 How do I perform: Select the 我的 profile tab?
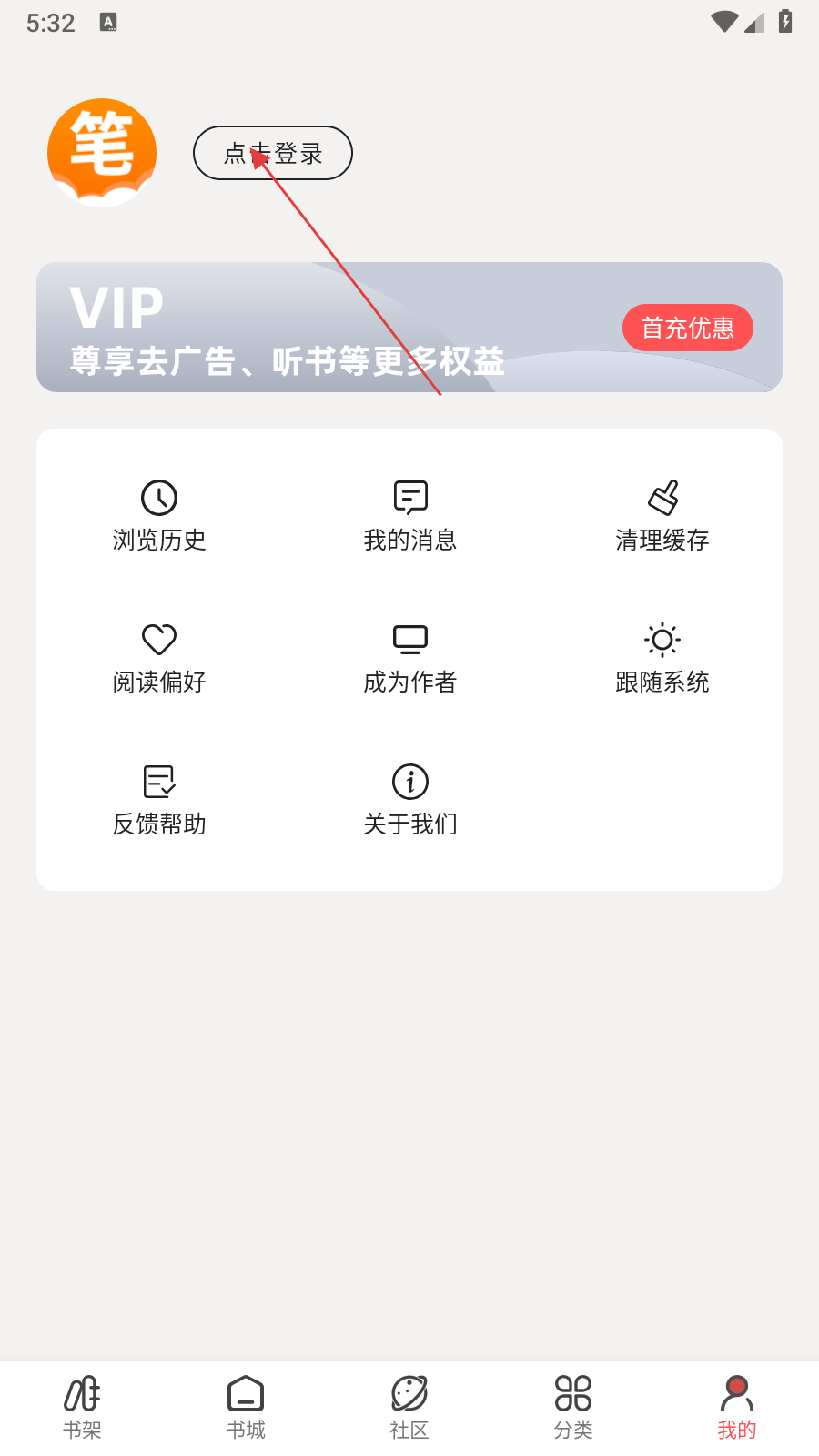737,1407
